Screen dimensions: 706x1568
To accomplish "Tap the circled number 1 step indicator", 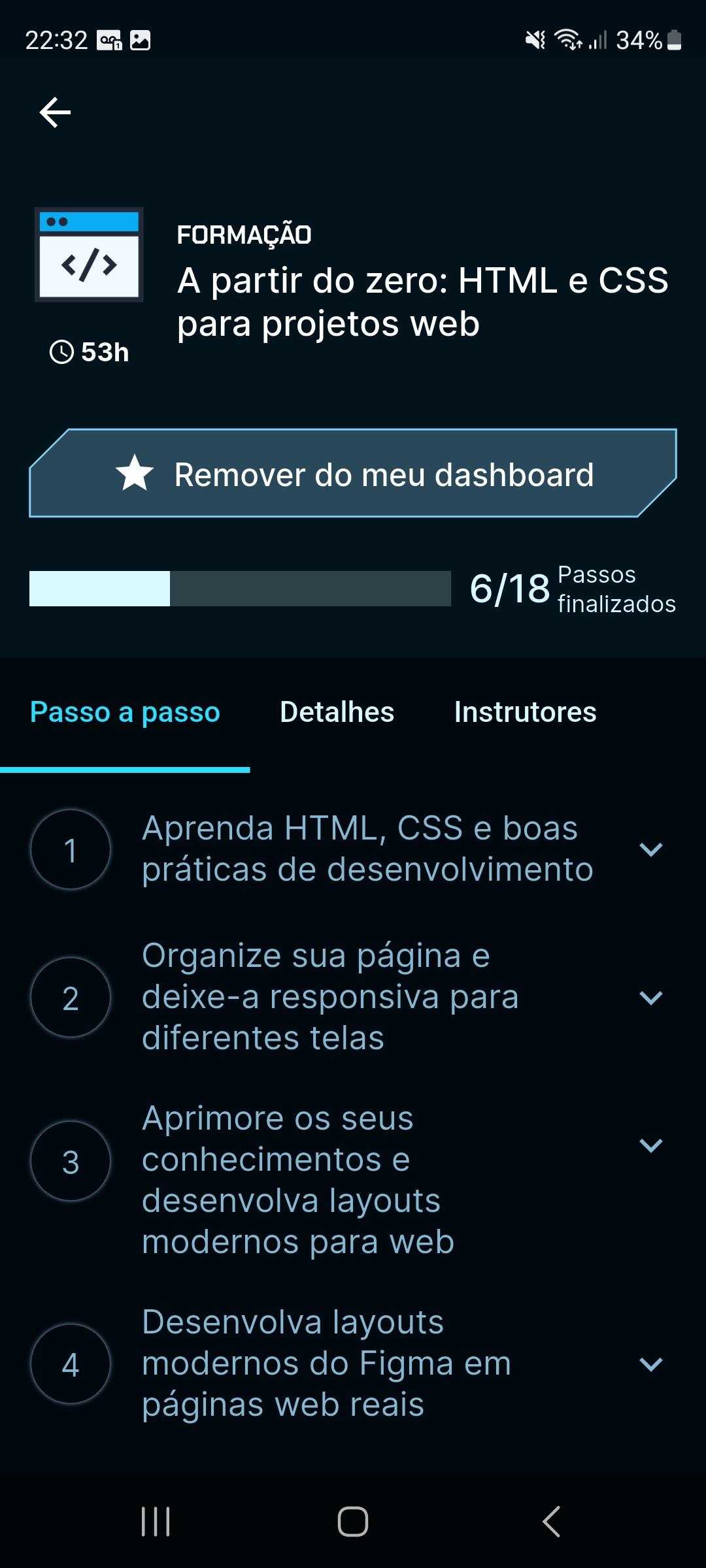I will 71,848.
